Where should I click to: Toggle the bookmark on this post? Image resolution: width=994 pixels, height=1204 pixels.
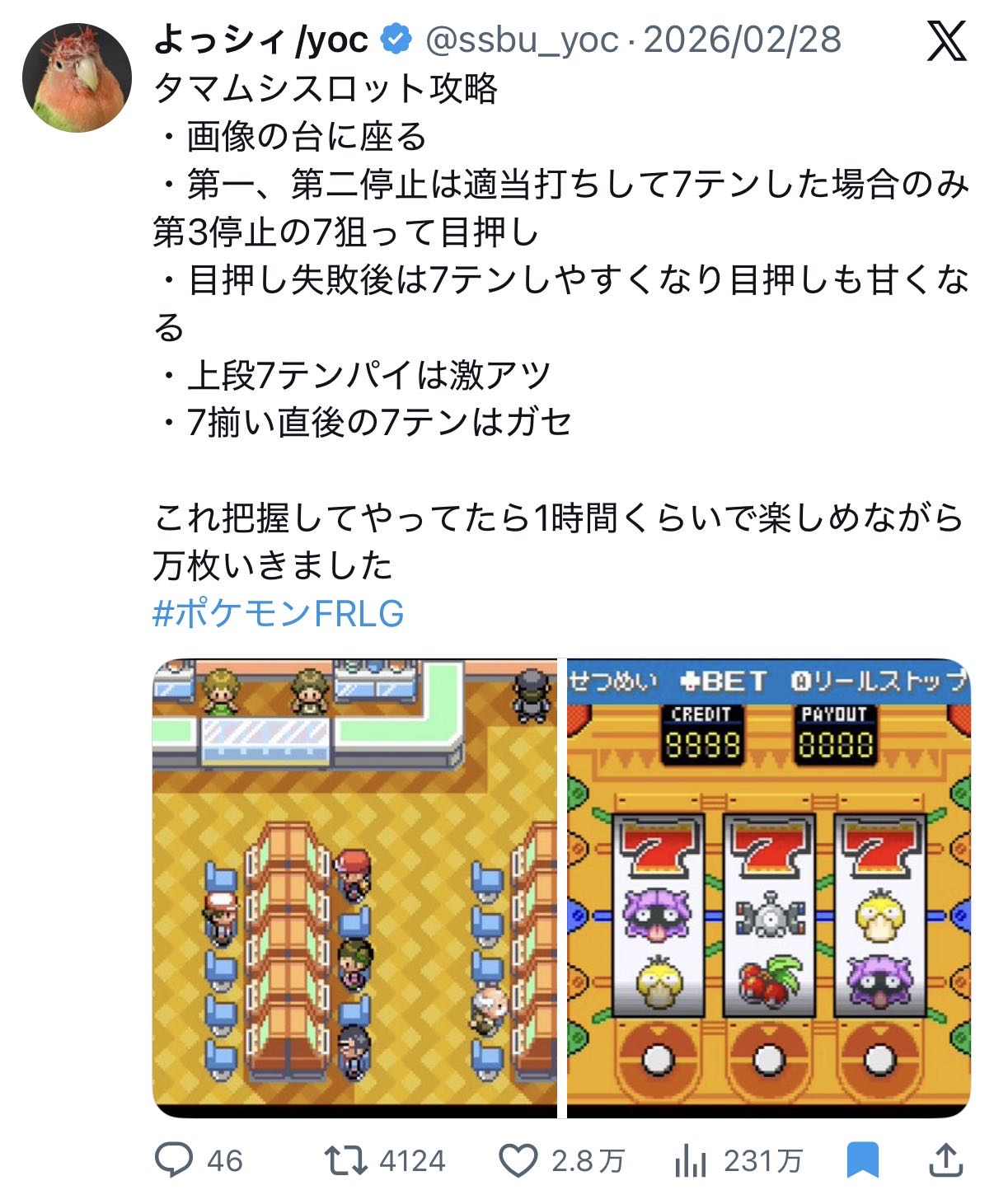pos(862,1160)
